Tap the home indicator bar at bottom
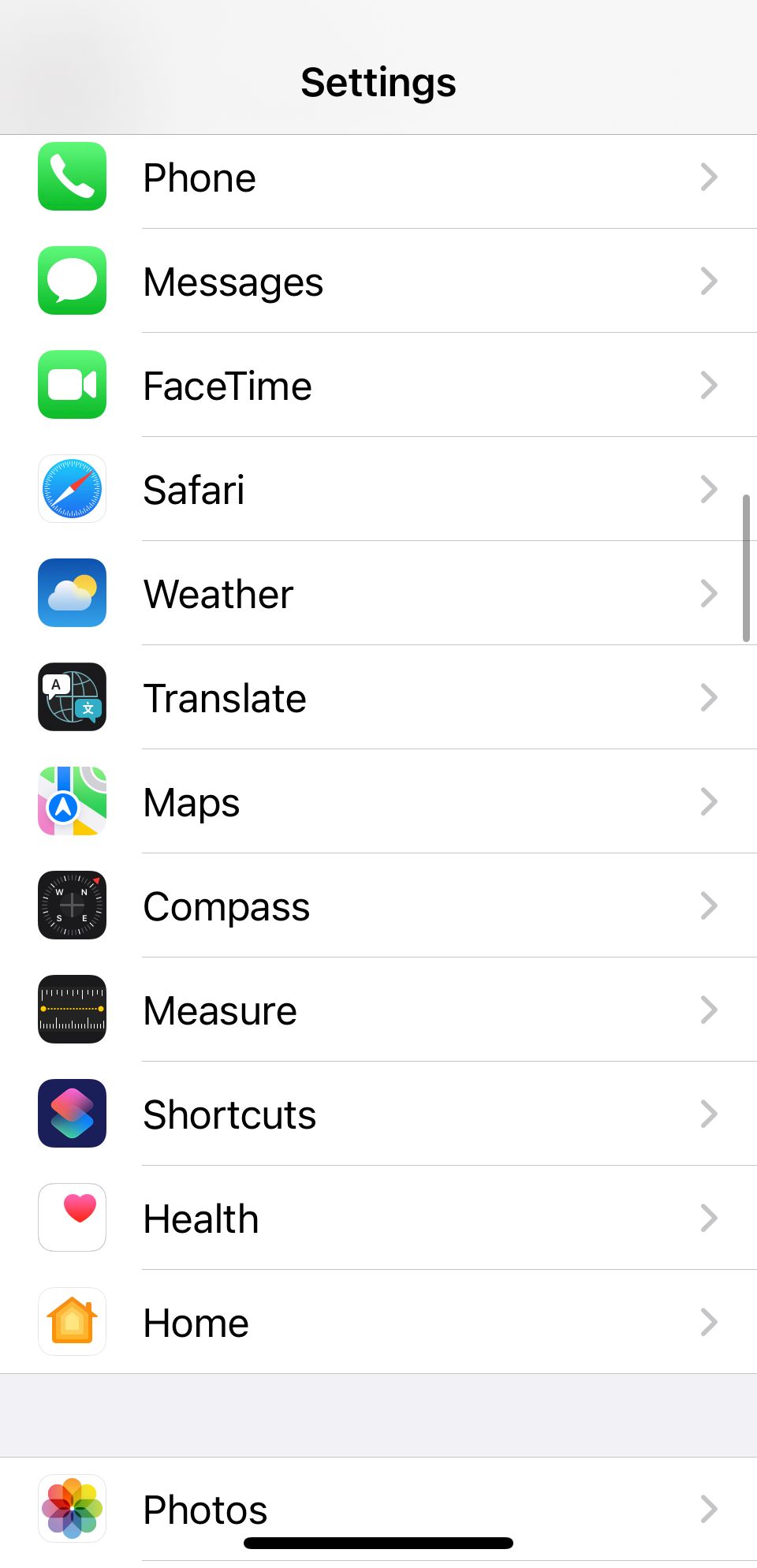757x1568 pixels. 378,1545
